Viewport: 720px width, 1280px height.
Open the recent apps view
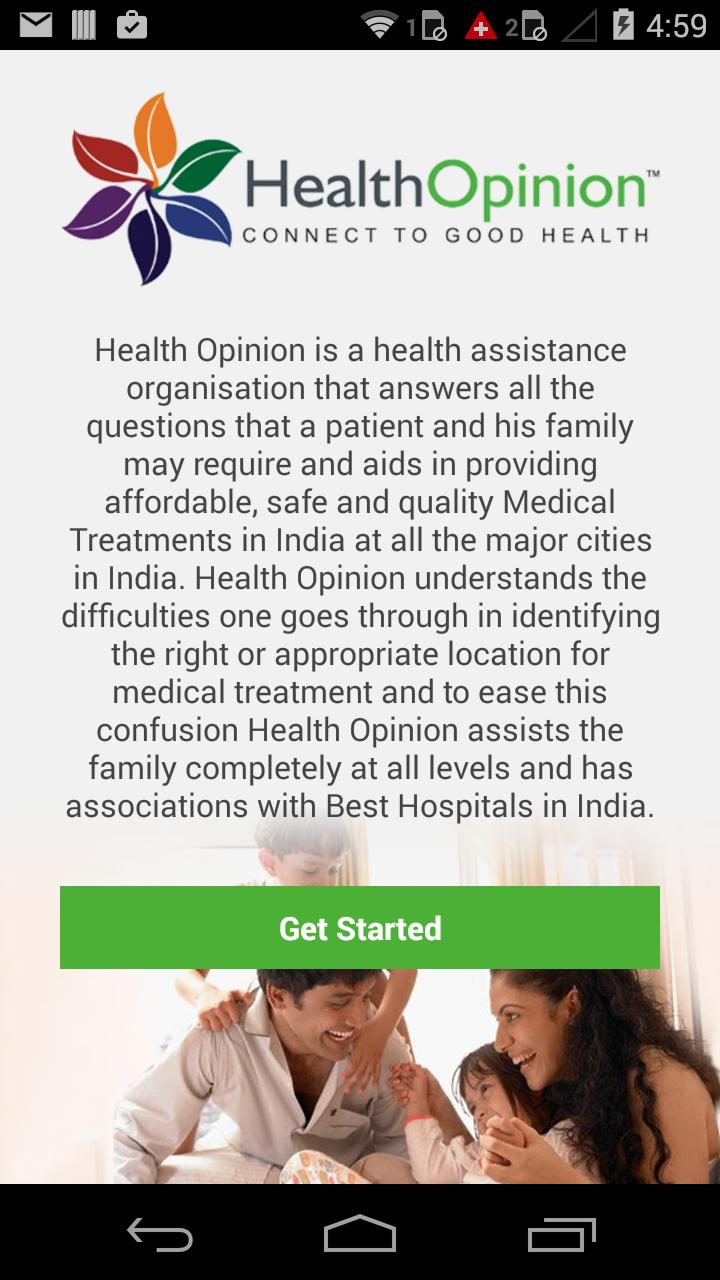(x=561, y=1235)
